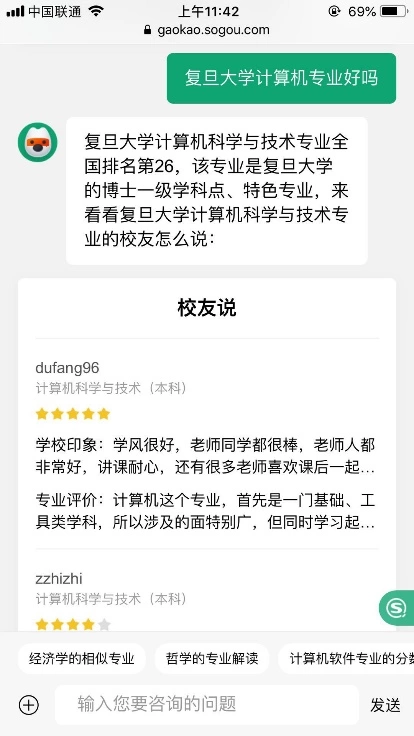Open dufang96's alumni review
The width and height of the screenshot is (414, 736).
point(207,444)
